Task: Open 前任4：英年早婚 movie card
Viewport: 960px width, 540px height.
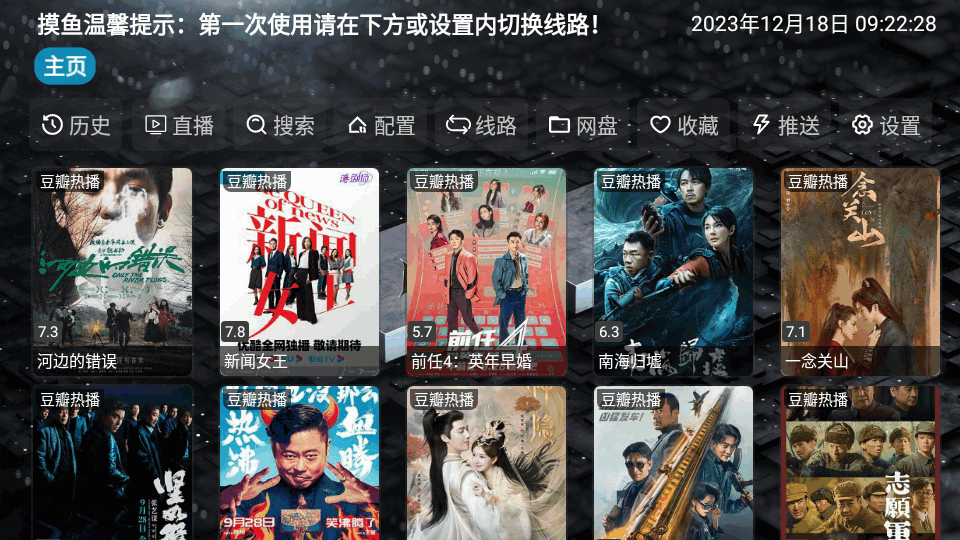Action: click(486, 270)
